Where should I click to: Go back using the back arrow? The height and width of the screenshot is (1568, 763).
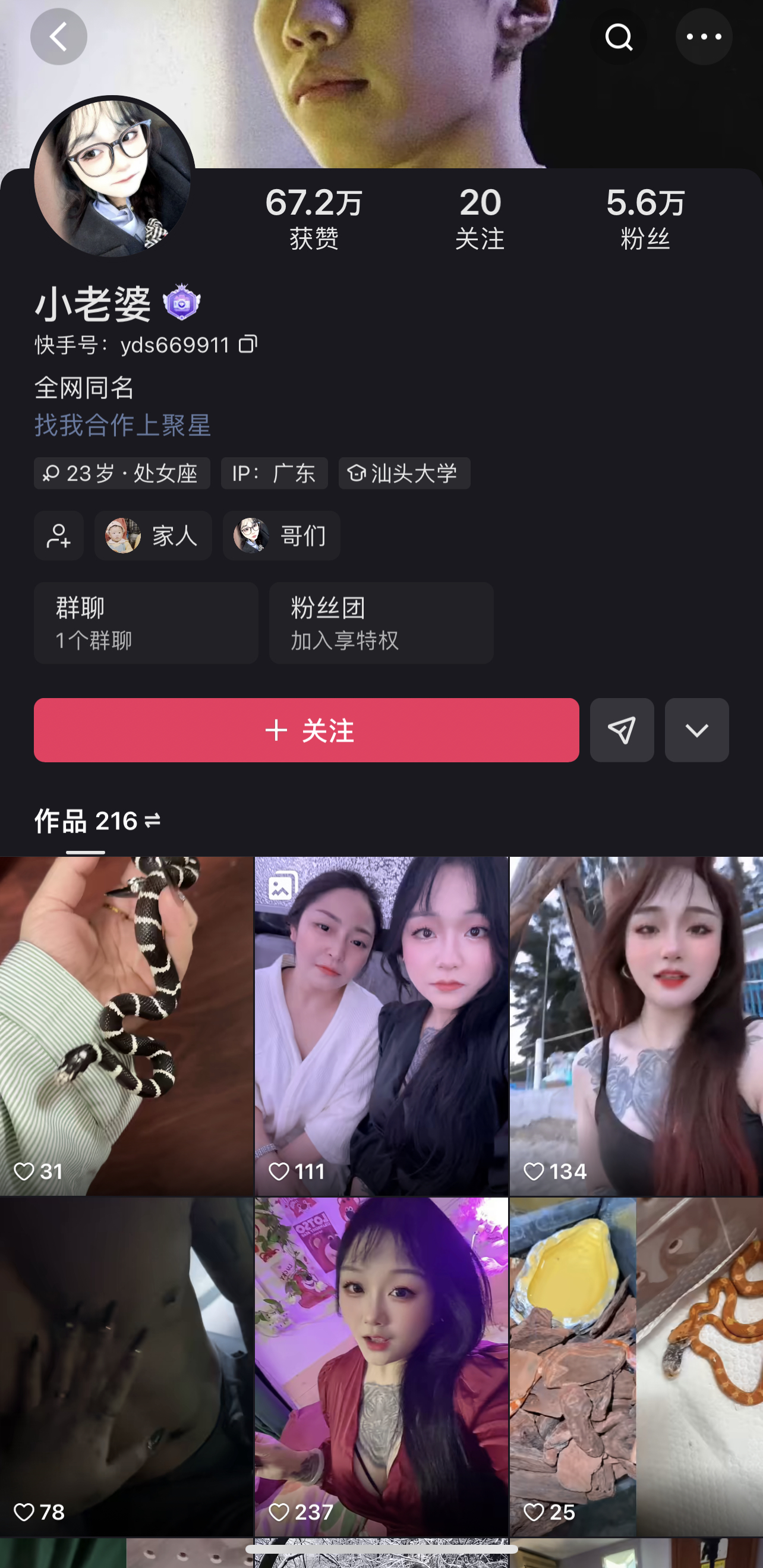(58, 37)
